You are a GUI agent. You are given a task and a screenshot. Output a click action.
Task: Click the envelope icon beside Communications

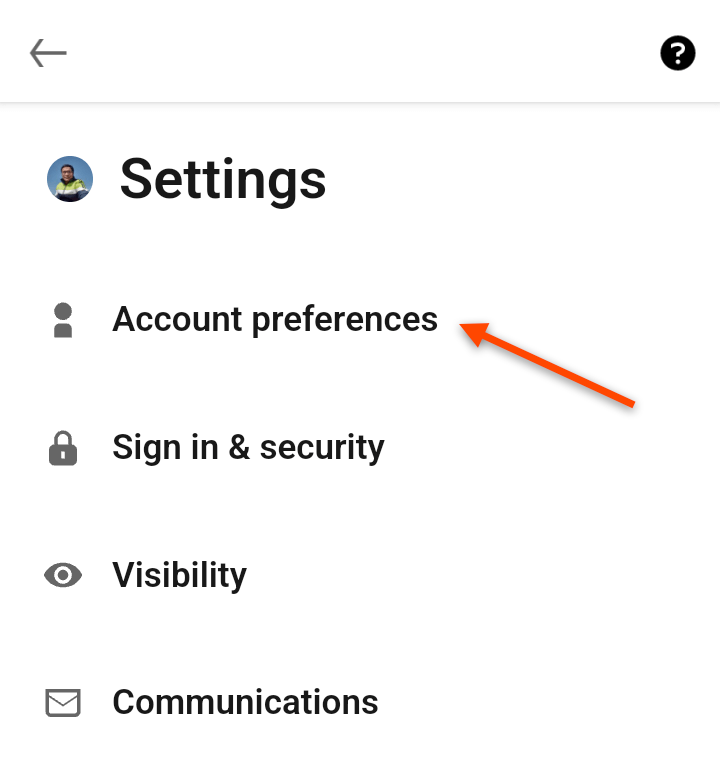pos(62,703)
